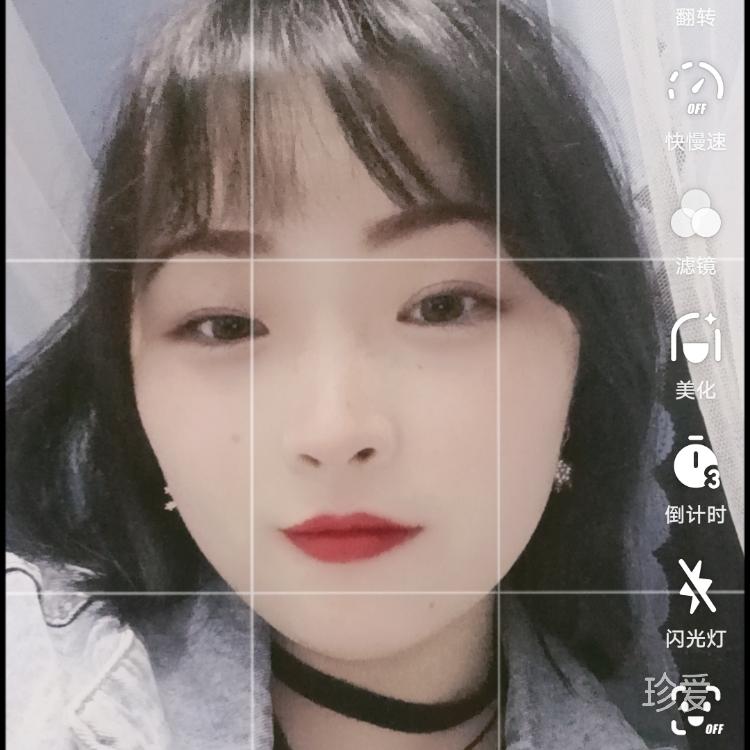Open the 滤镜 filter options
Screen dimensions: 750x750
pyautogui.click(x=696, y=218)
